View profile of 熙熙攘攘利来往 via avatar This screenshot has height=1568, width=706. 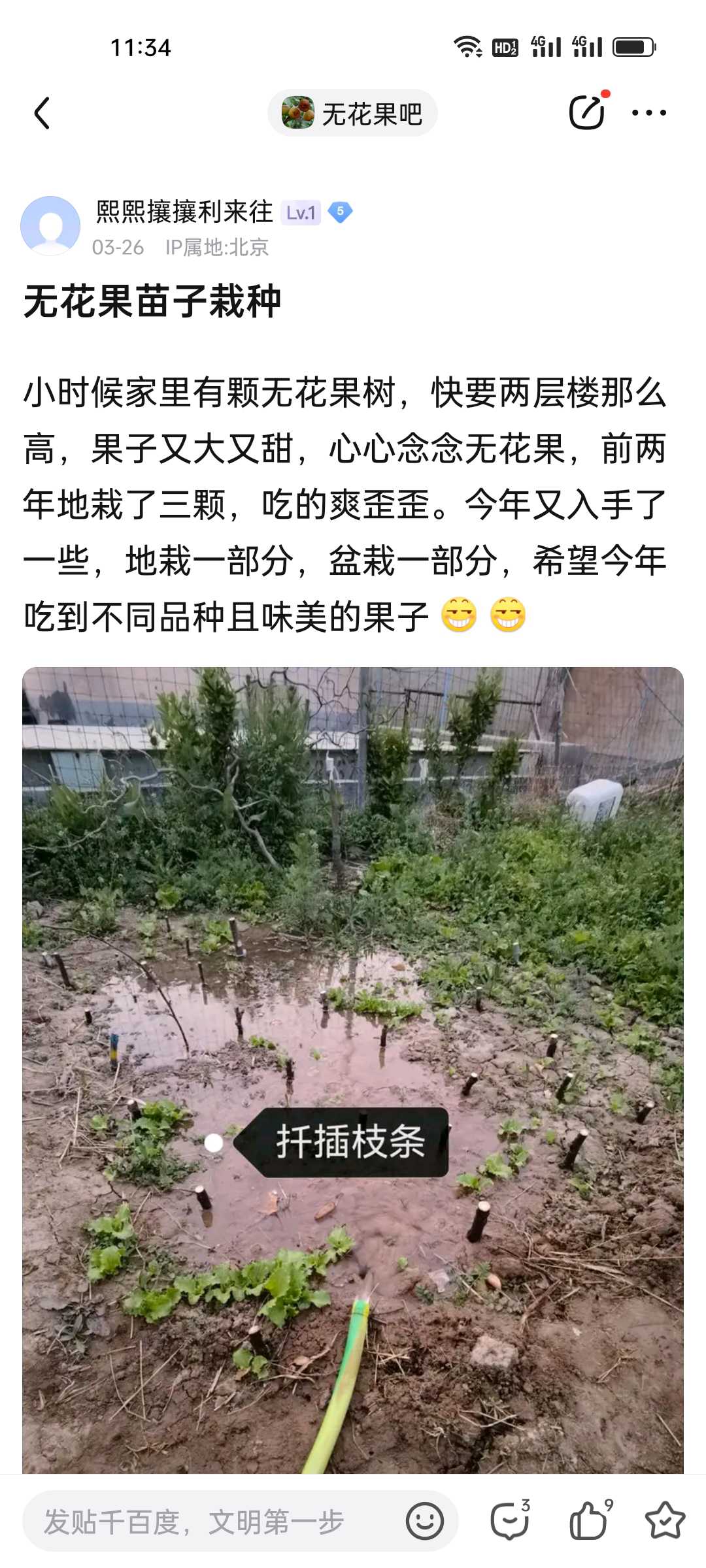pyautogui.click(x=50, y=226)
